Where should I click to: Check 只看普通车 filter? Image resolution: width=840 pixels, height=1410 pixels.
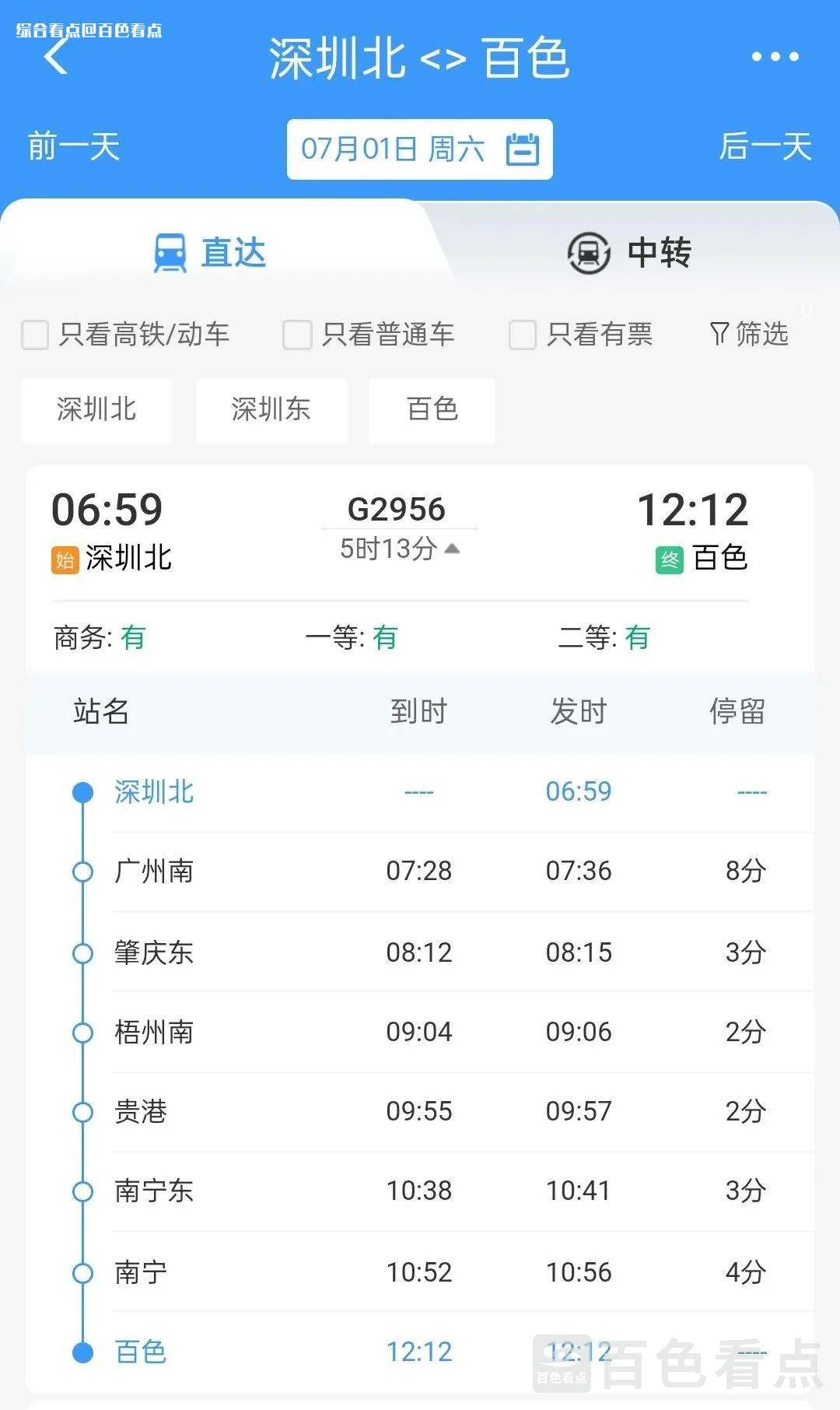point(297,335)
